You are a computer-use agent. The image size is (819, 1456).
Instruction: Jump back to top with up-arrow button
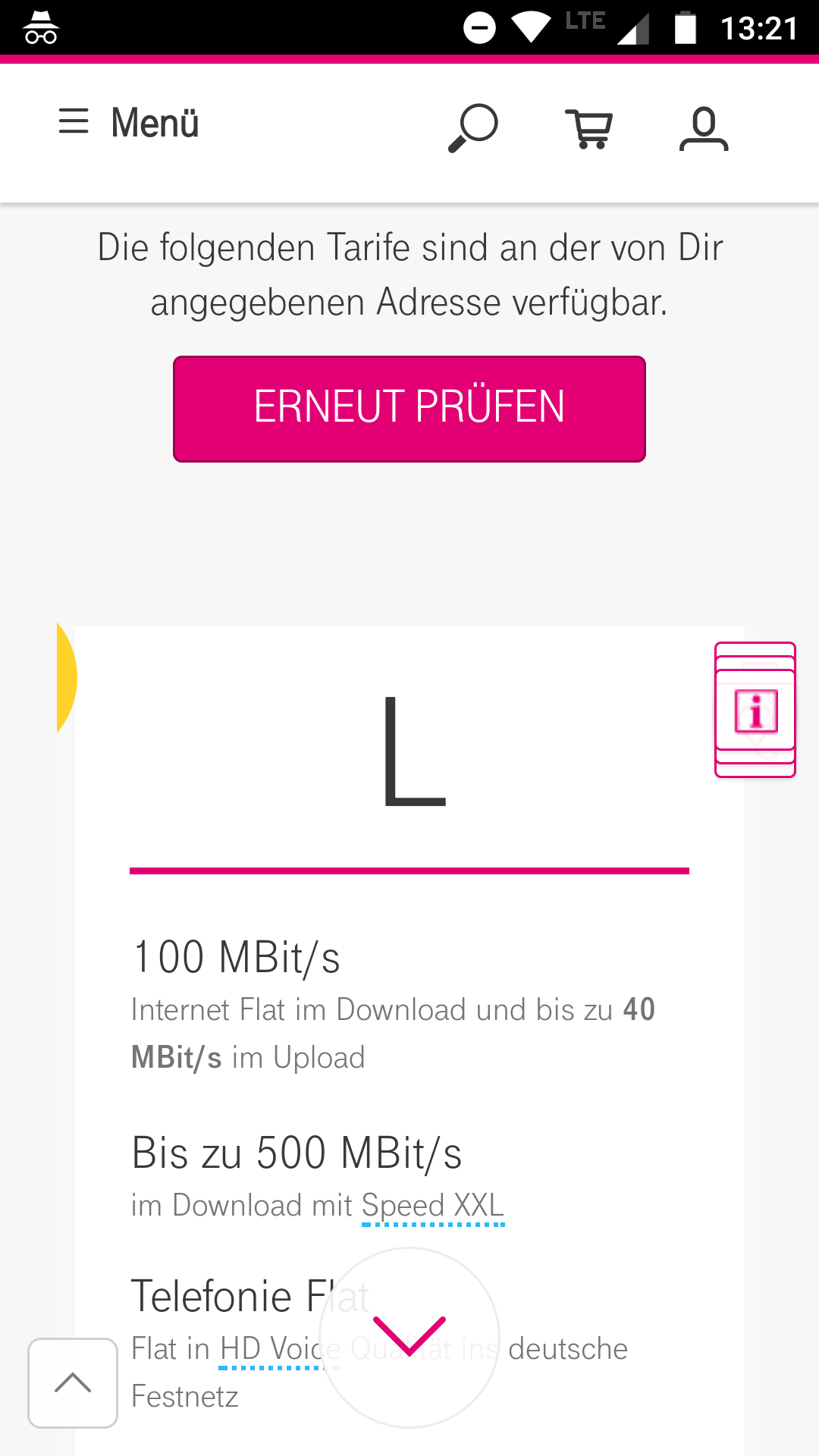click(x=73, y=1382)
